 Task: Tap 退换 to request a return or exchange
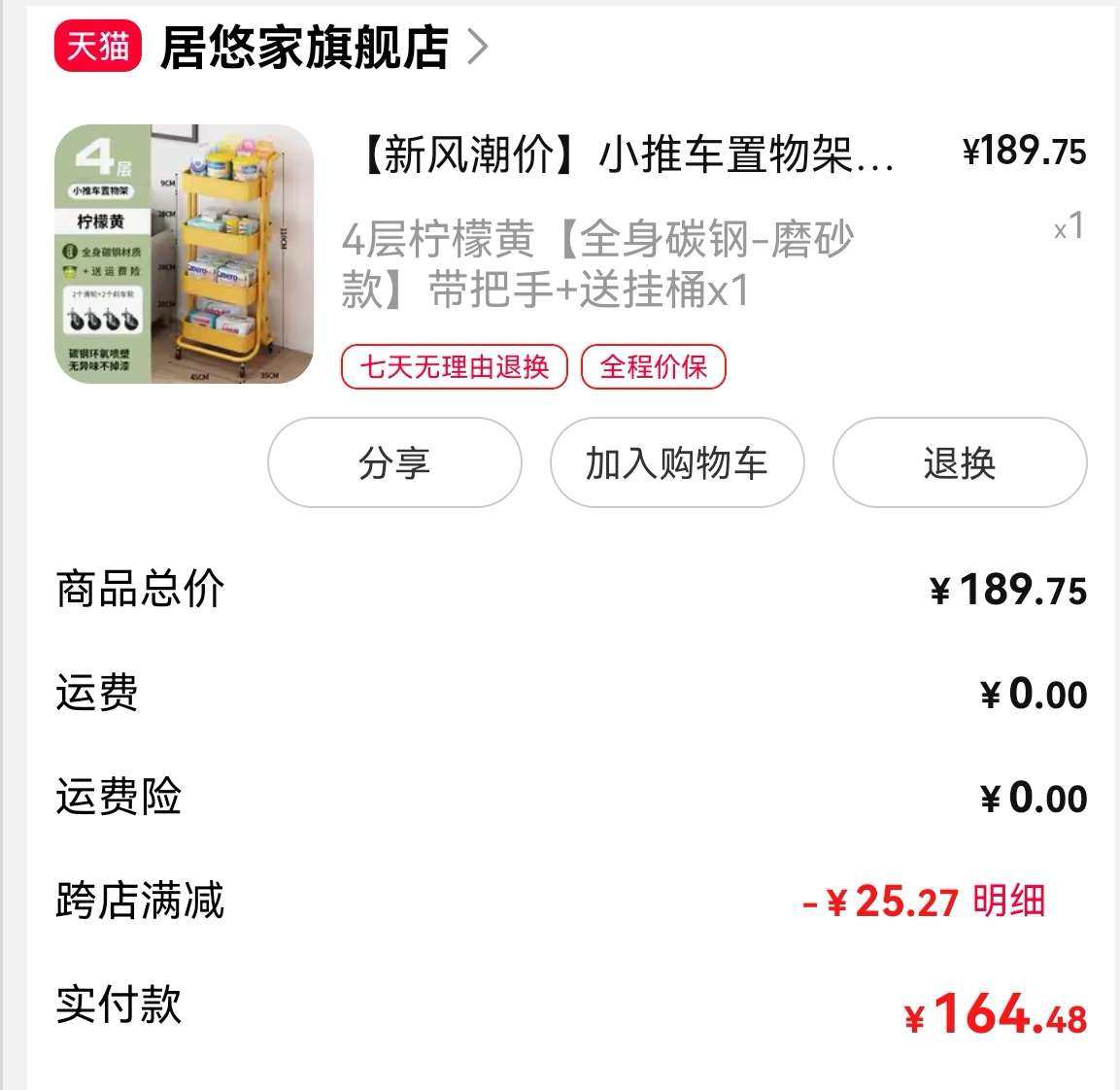coord(959,462)
